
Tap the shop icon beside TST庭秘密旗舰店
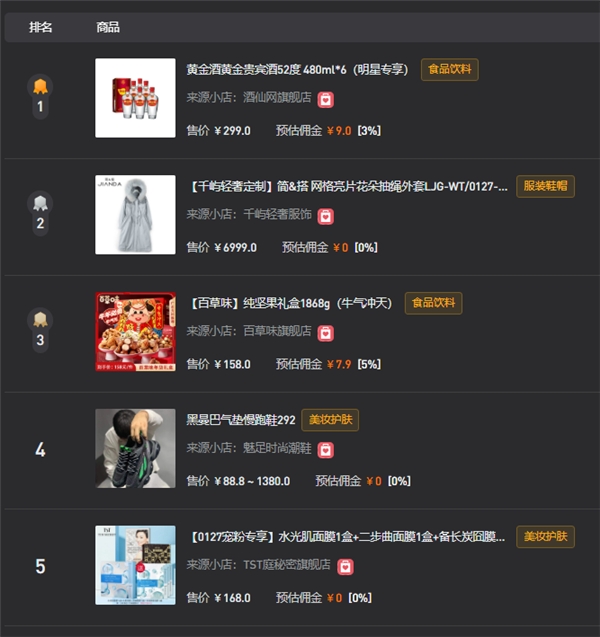pyautogui.click(x=346, y=567)
